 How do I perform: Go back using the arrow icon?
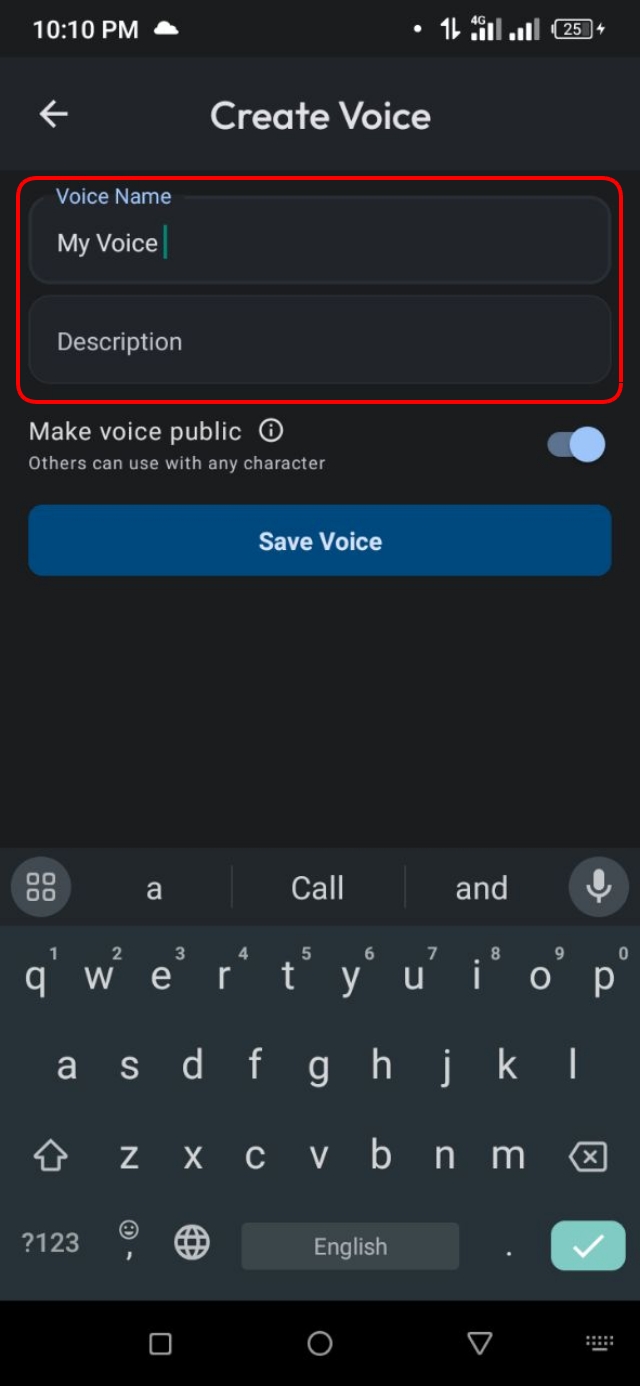(54, 115)
